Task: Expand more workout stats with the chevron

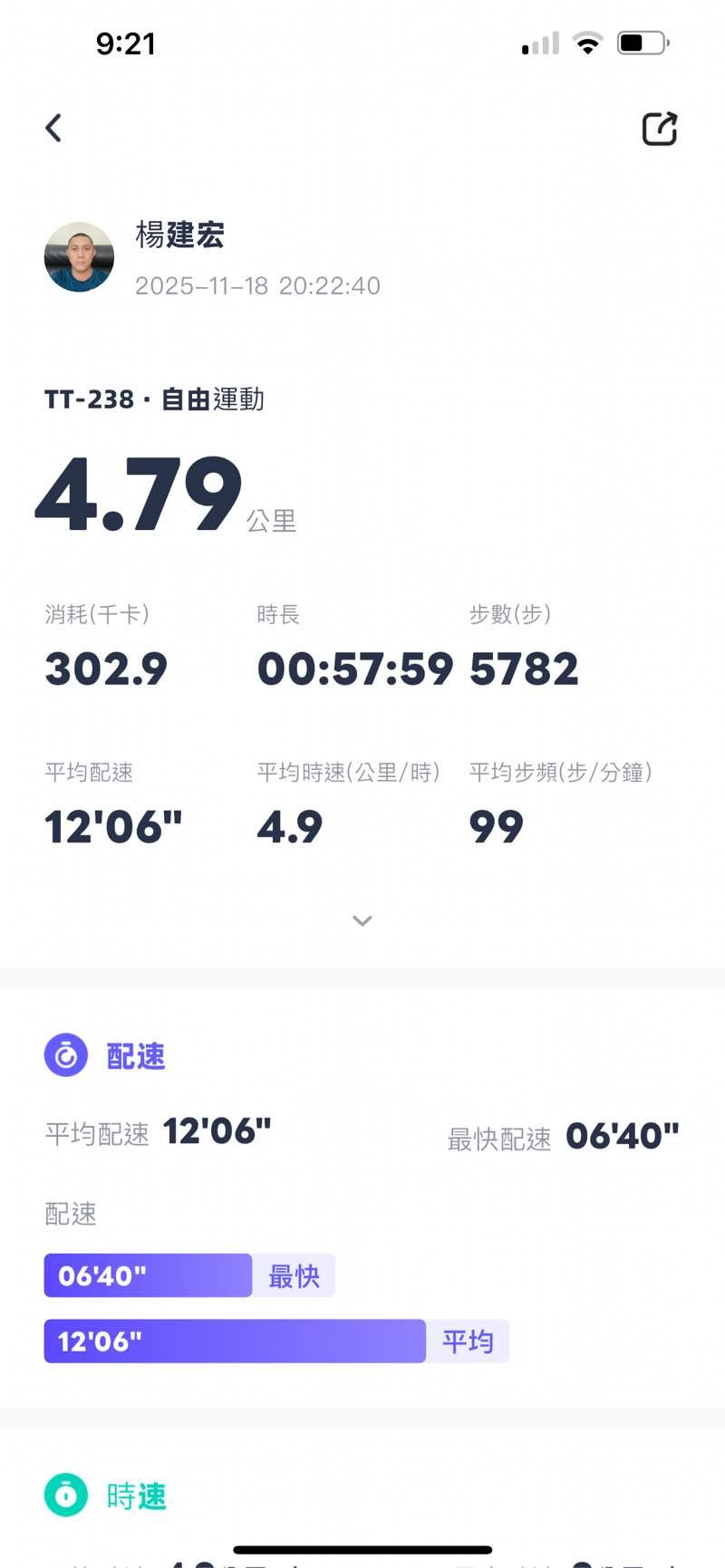Action: tap(362, 920)
